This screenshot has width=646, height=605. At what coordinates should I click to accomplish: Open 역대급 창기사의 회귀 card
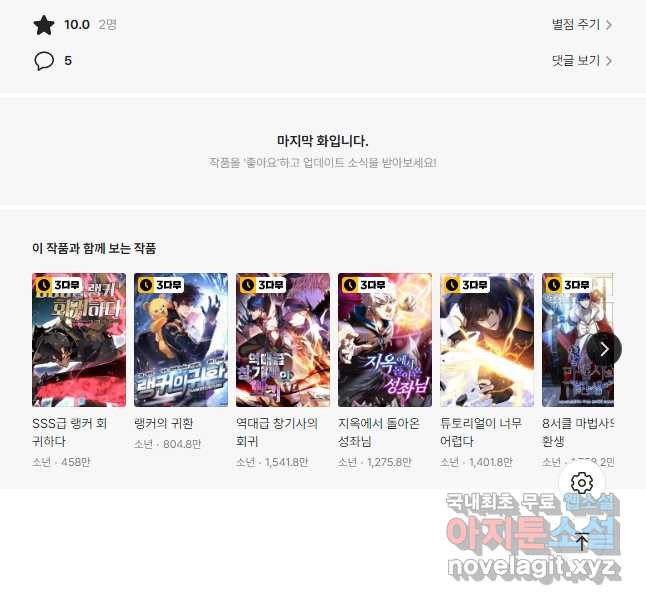(283, 340)
